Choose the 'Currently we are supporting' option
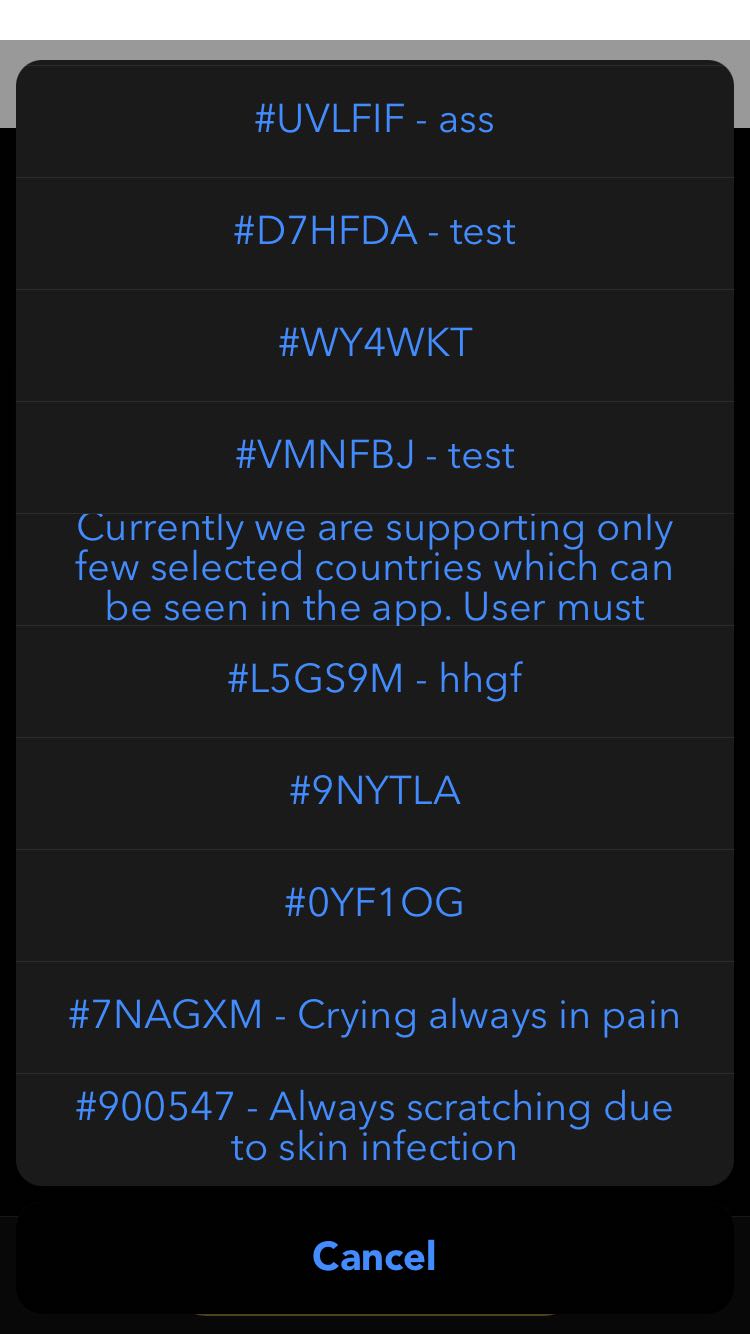Image resolution: width=750 pixels, height=1334 pixels. pos(374,568)
